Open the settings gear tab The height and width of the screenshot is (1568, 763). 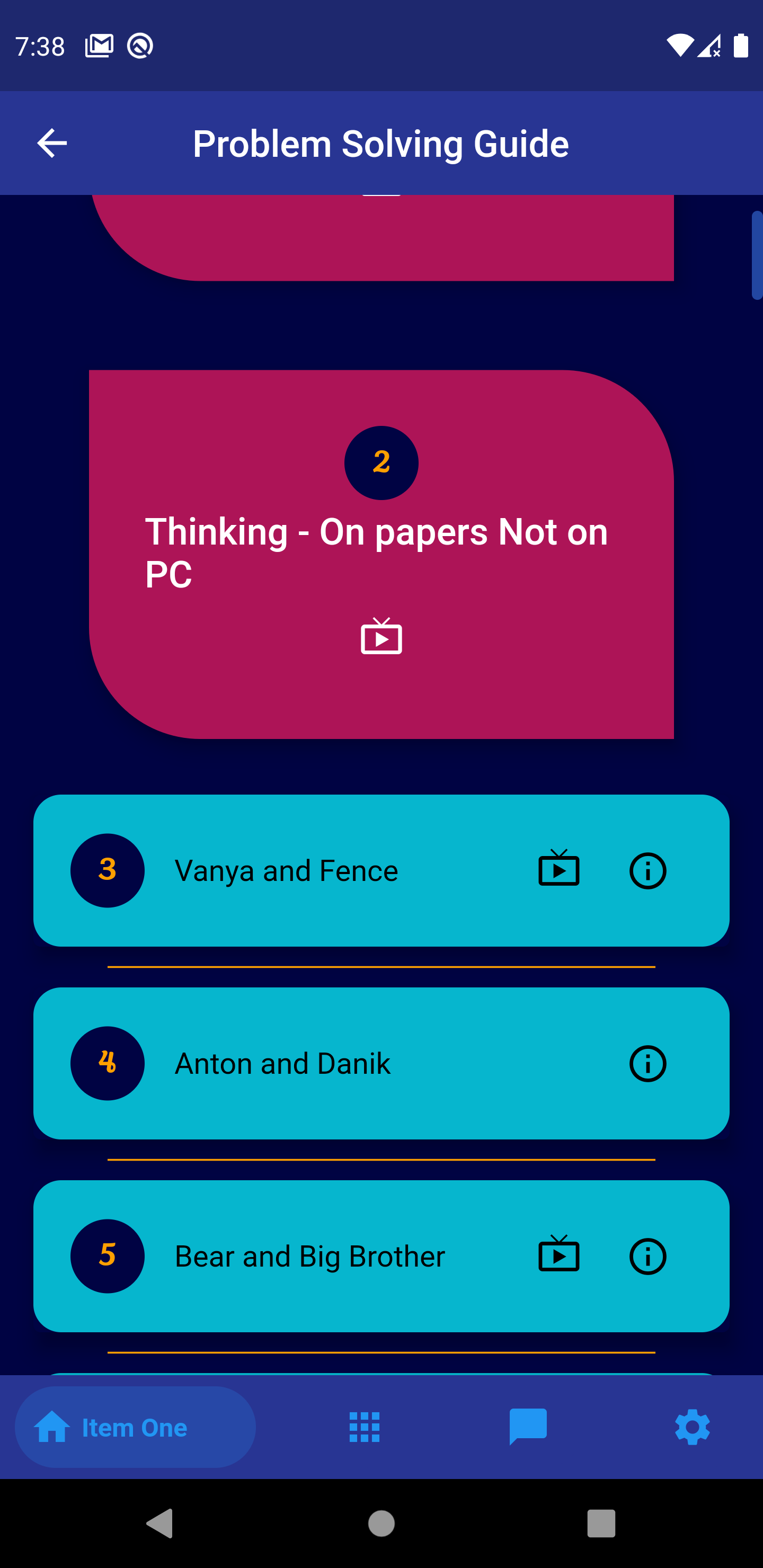(x=693, y=1427)
